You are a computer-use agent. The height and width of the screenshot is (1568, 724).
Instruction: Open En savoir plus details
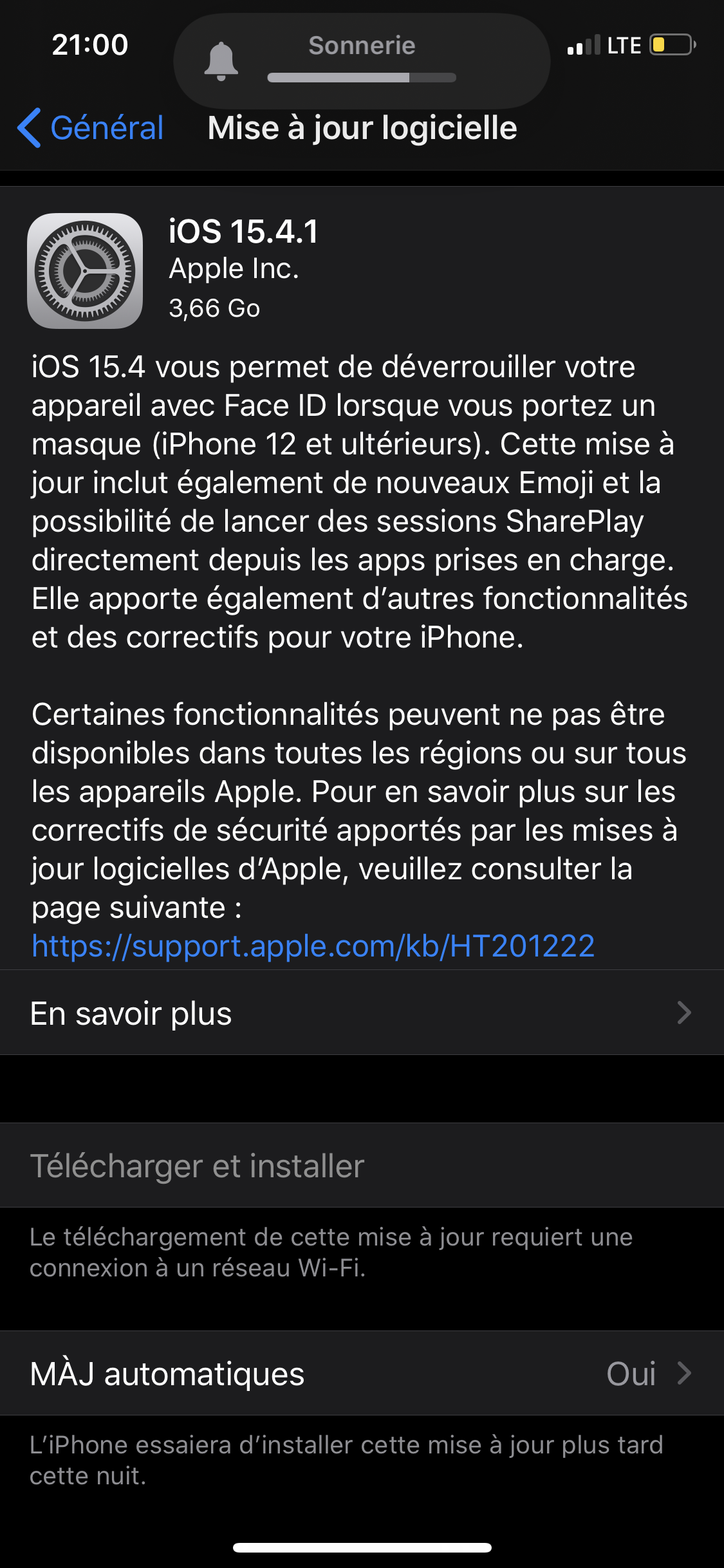(362, 1013)
